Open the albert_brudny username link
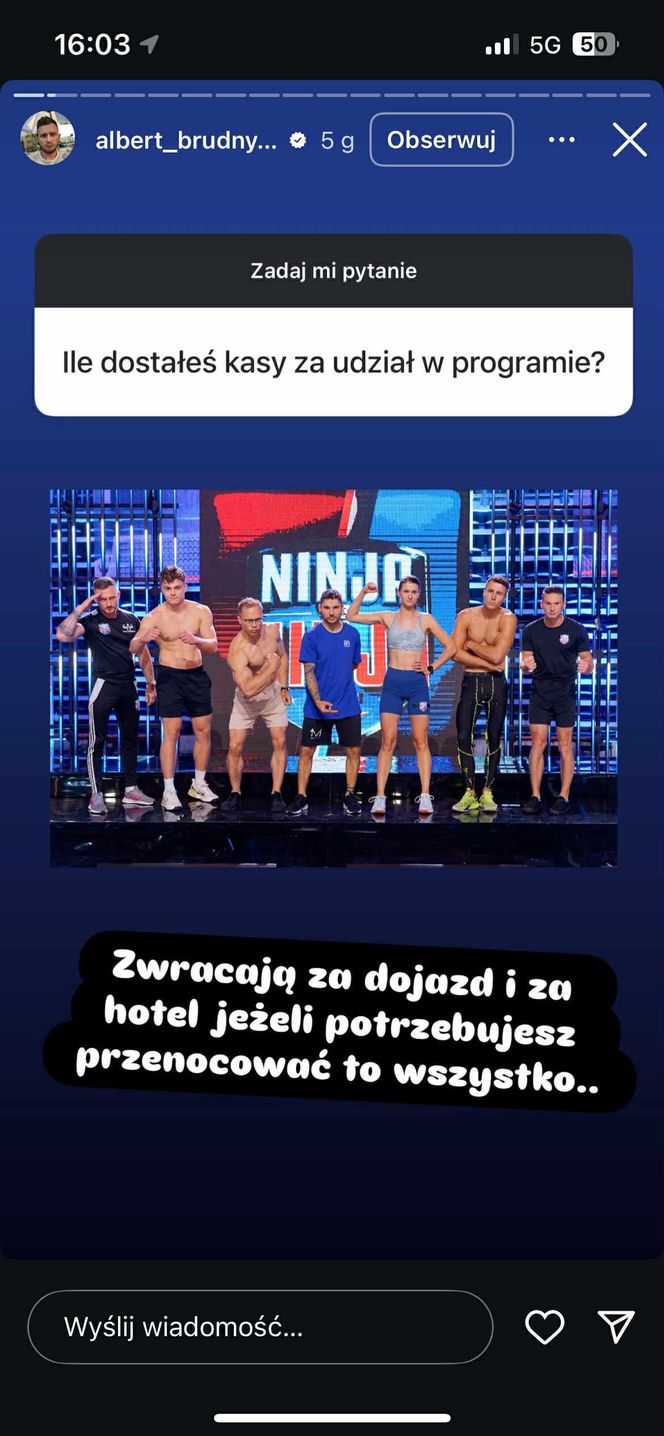This screenshot has height=1436, width=664. click(186, 141)
